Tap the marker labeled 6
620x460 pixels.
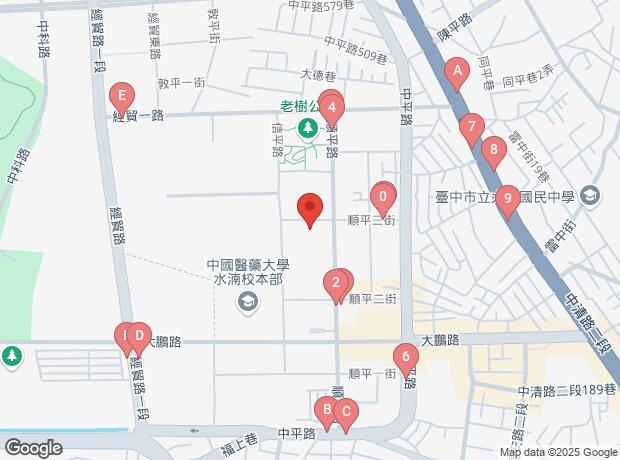(405, 356)
